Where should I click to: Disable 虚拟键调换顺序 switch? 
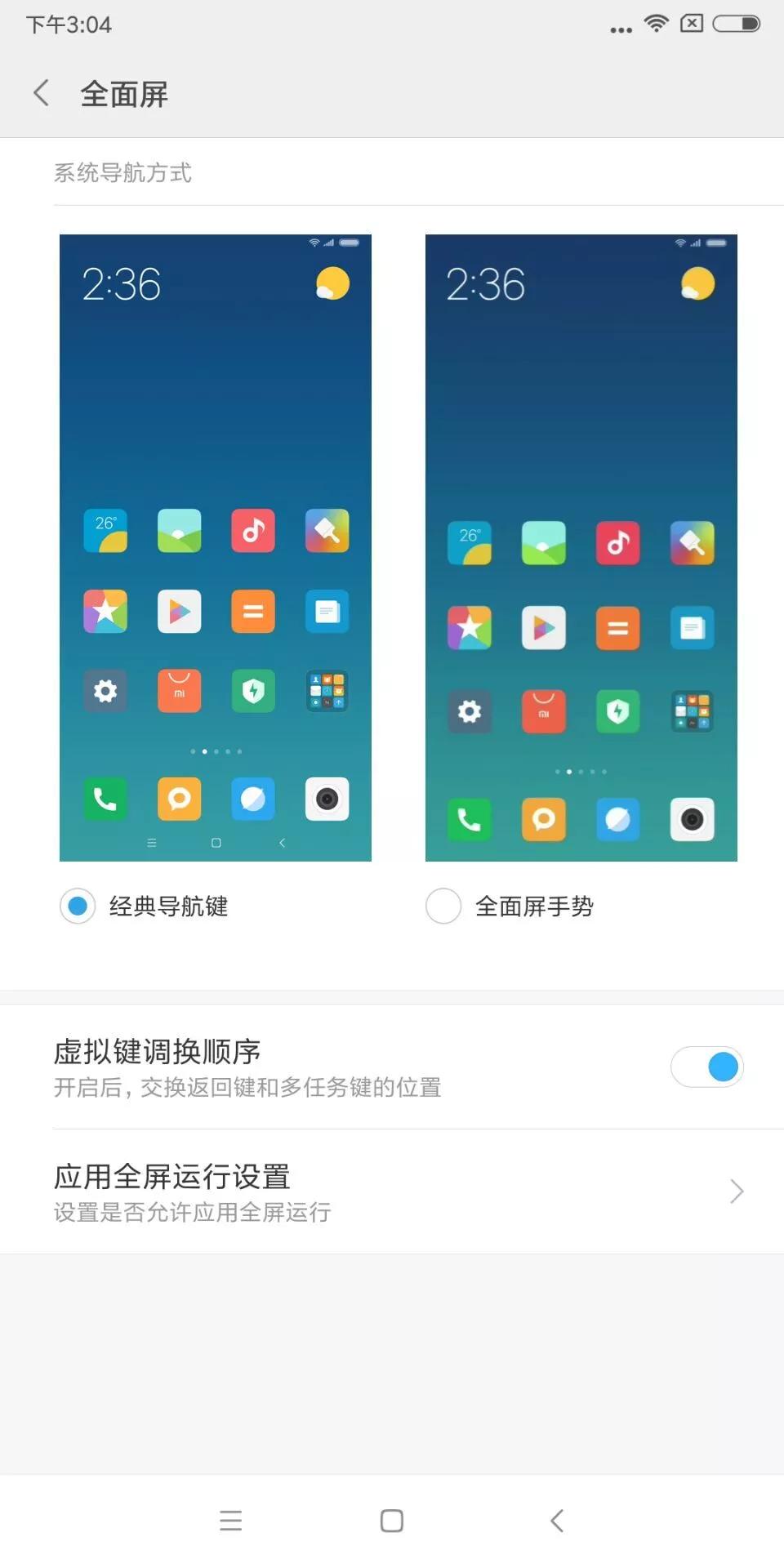coord(706,1067)
